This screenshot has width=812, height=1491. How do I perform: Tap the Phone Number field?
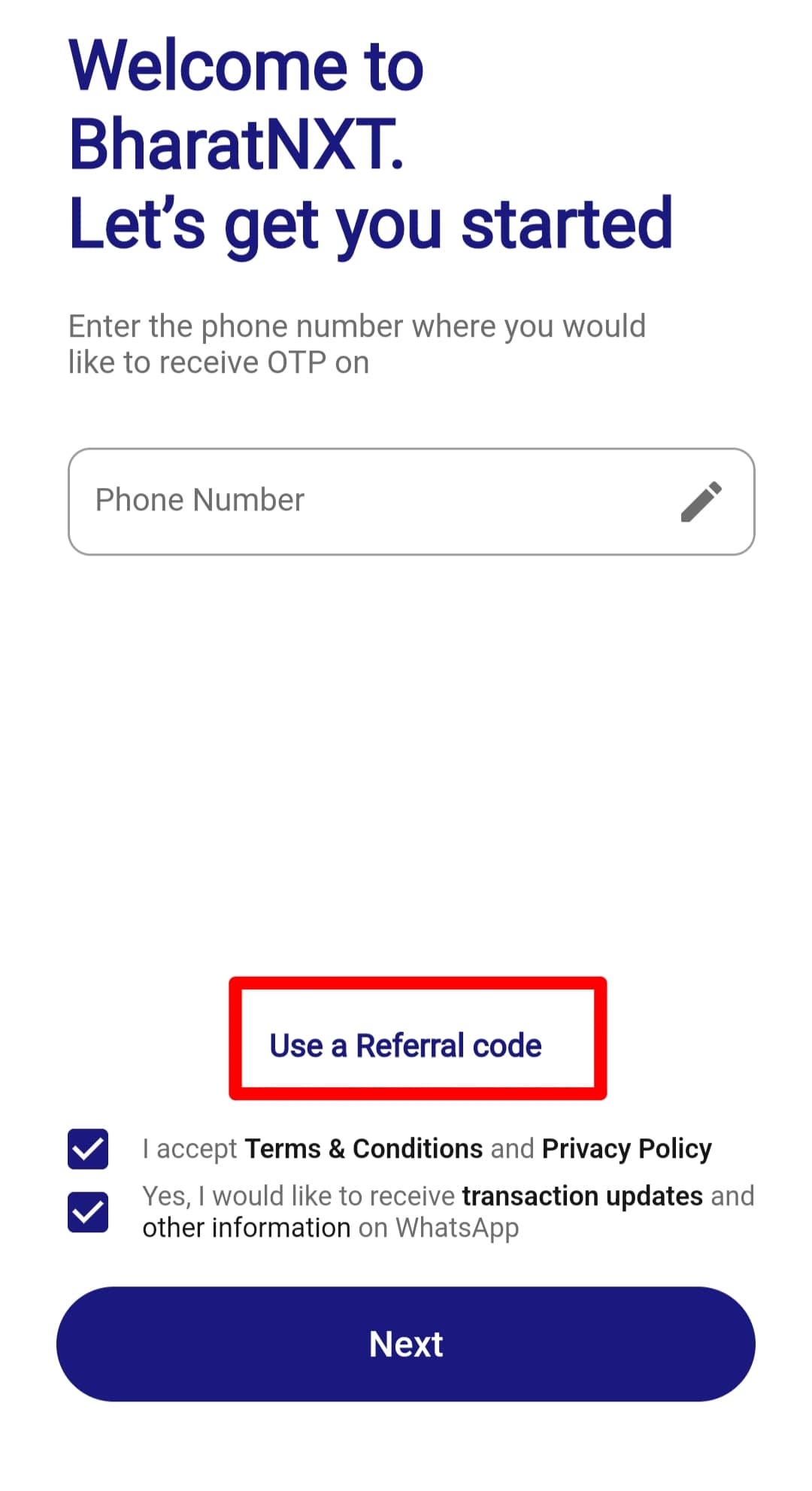pyautogui.click(x=411, y=502)
